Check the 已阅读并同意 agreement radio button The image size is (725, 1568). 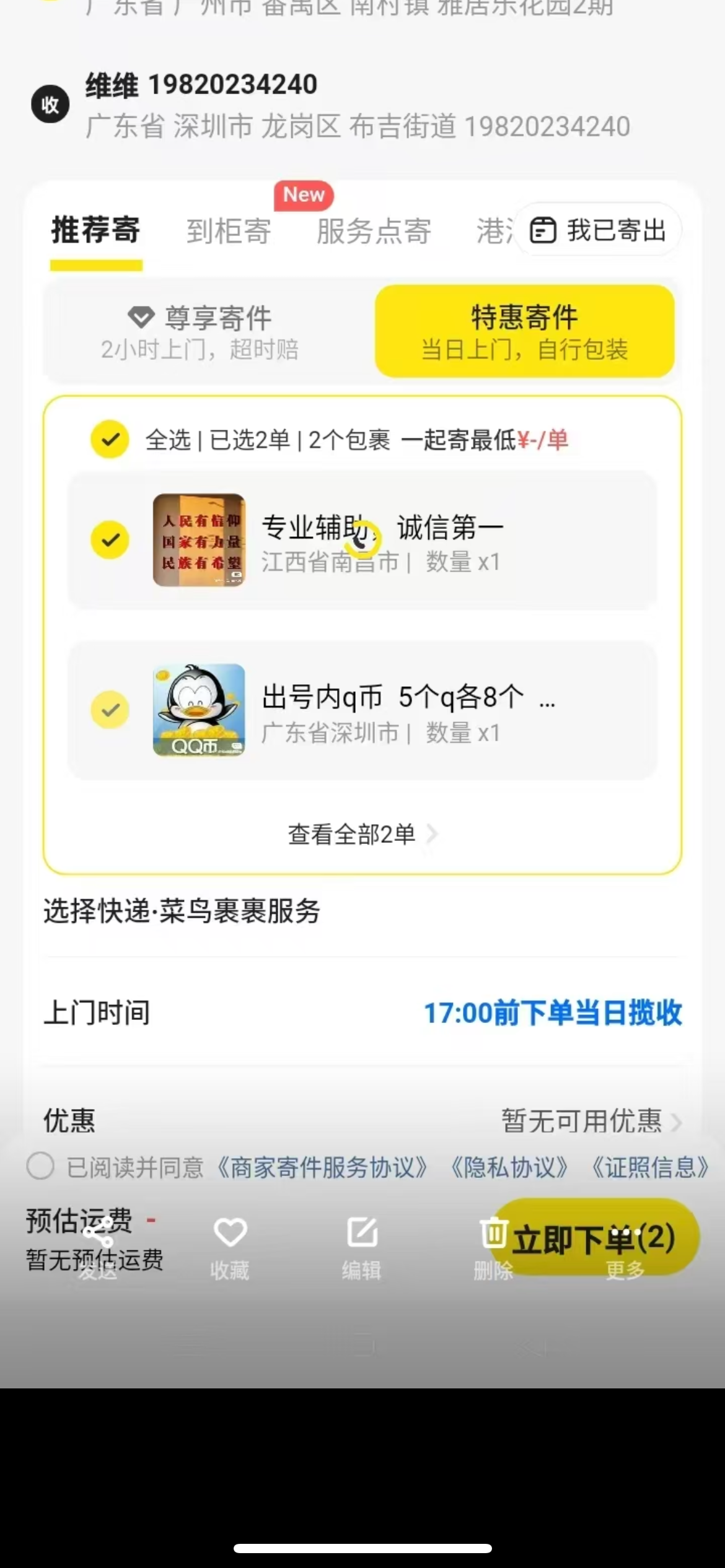point(40,1166)
